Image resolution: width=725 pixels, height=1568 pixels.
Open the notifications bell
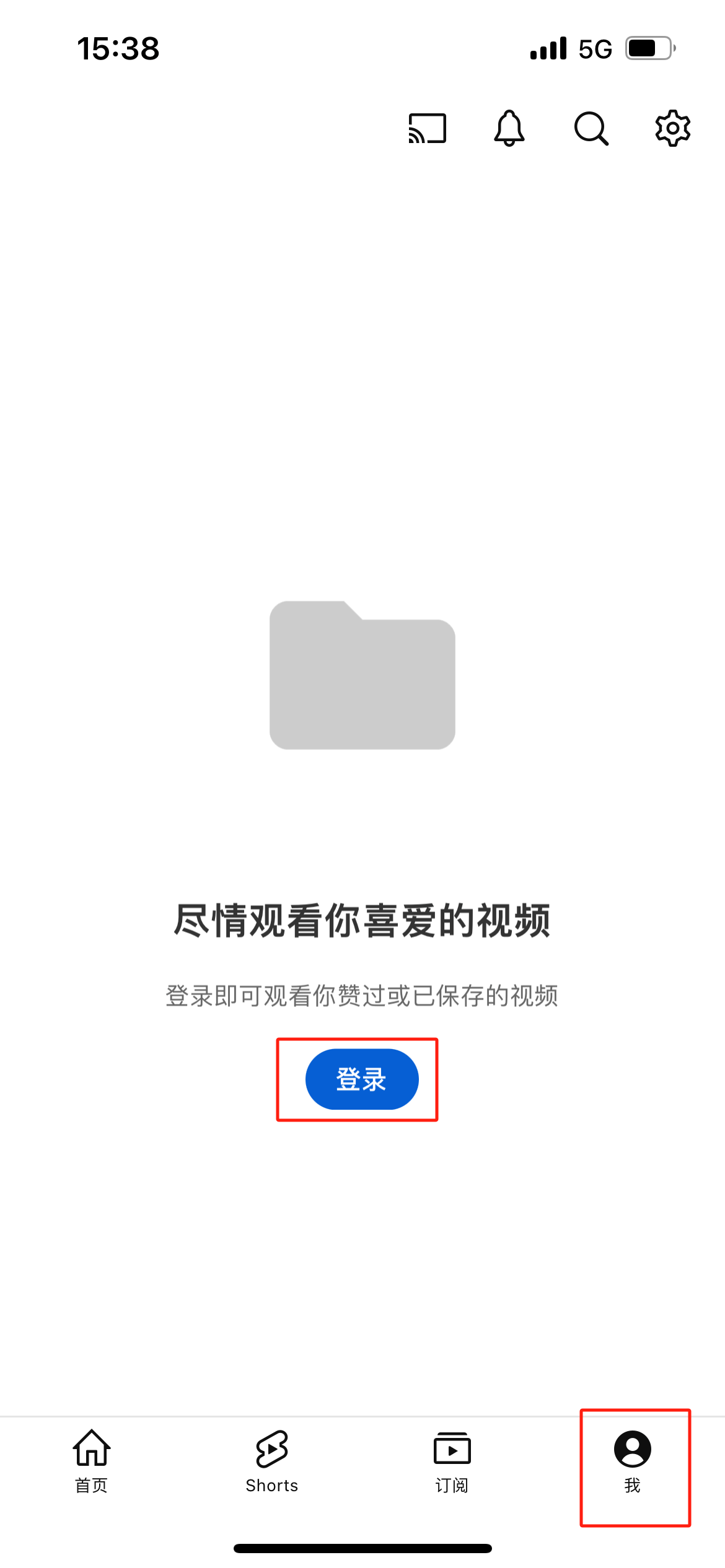coord(508,129)
